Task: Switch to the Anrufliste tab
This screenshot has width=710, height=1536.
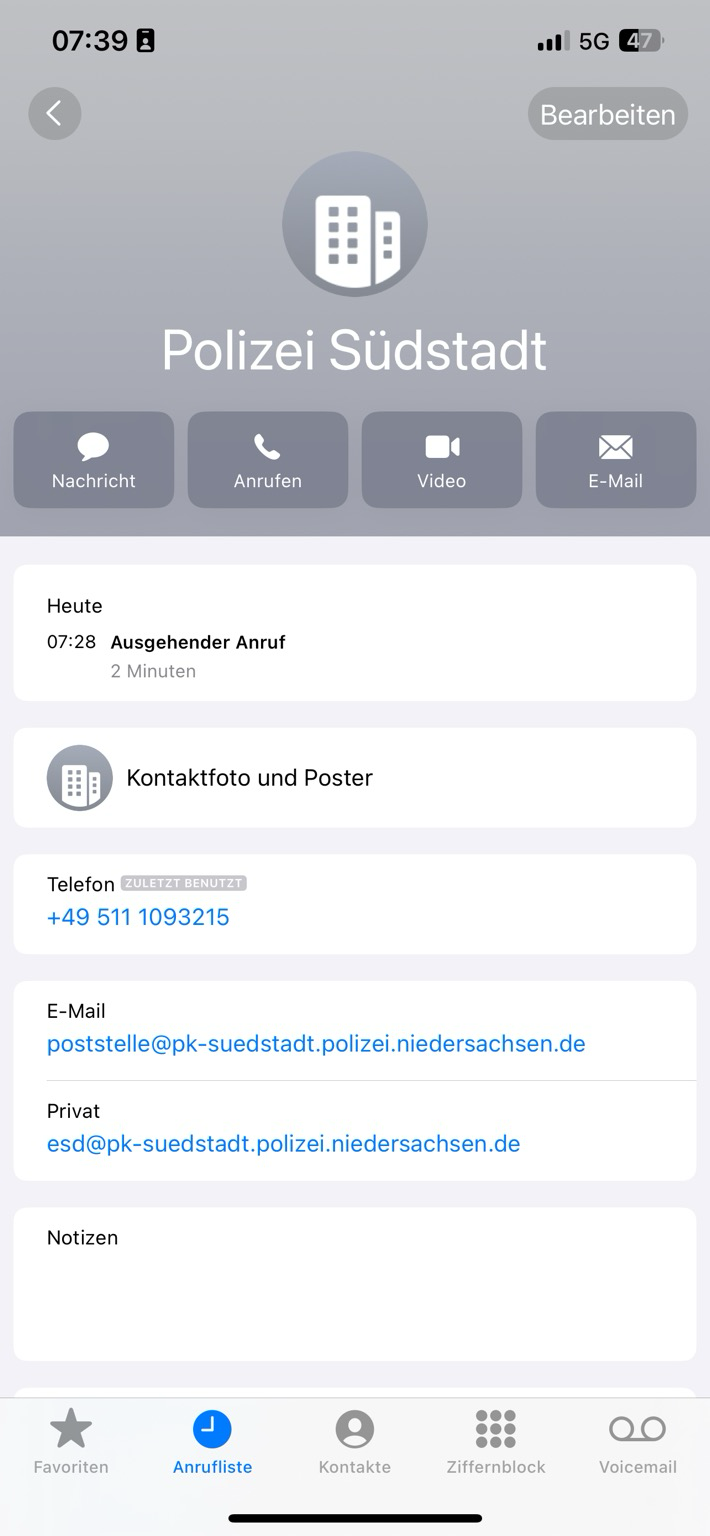Action: click(x=212, y=1442)
